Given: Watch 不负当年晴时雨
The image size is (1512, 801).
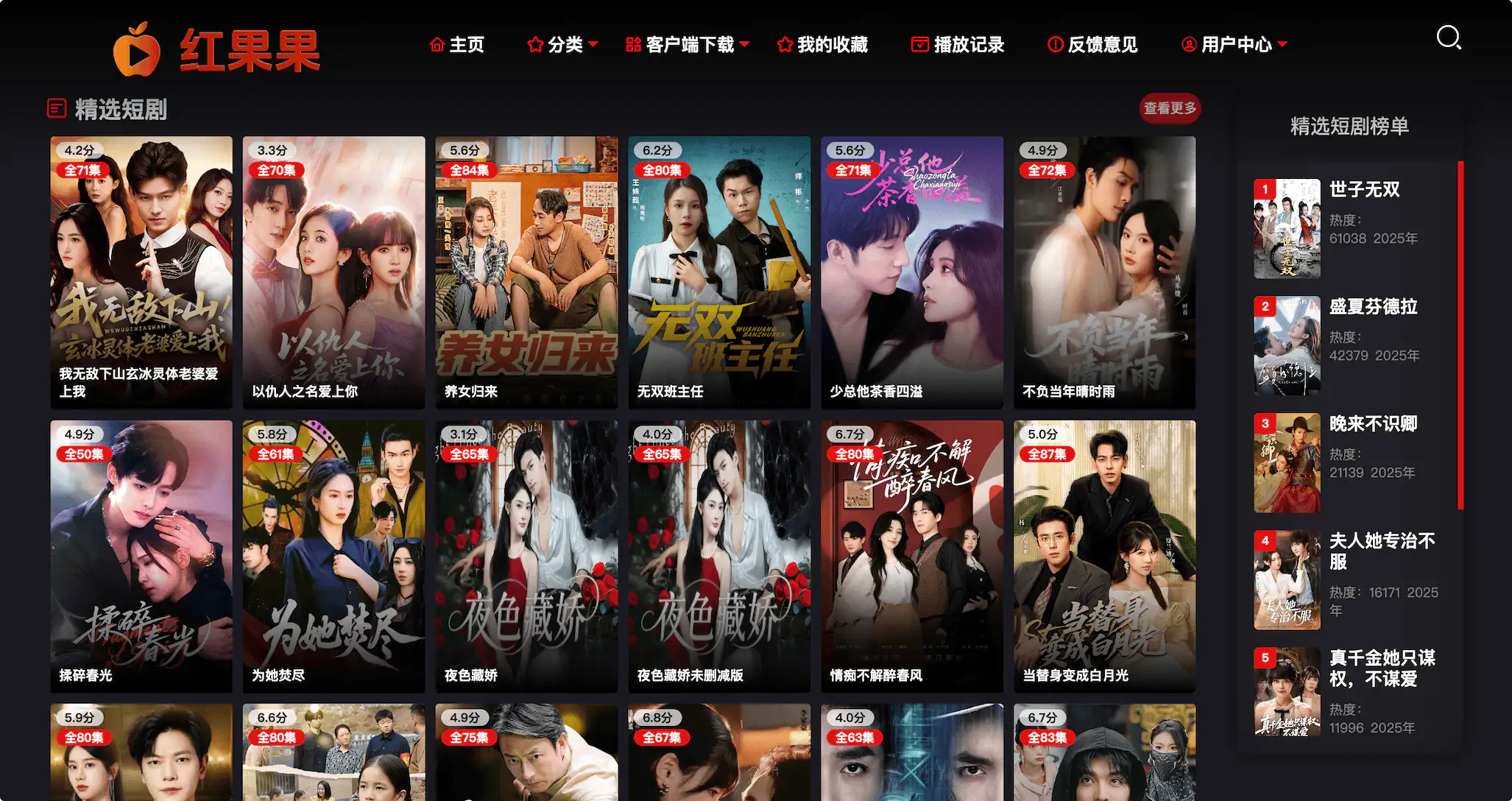Looking at the screenshot, I should [x=1104, y=272].
